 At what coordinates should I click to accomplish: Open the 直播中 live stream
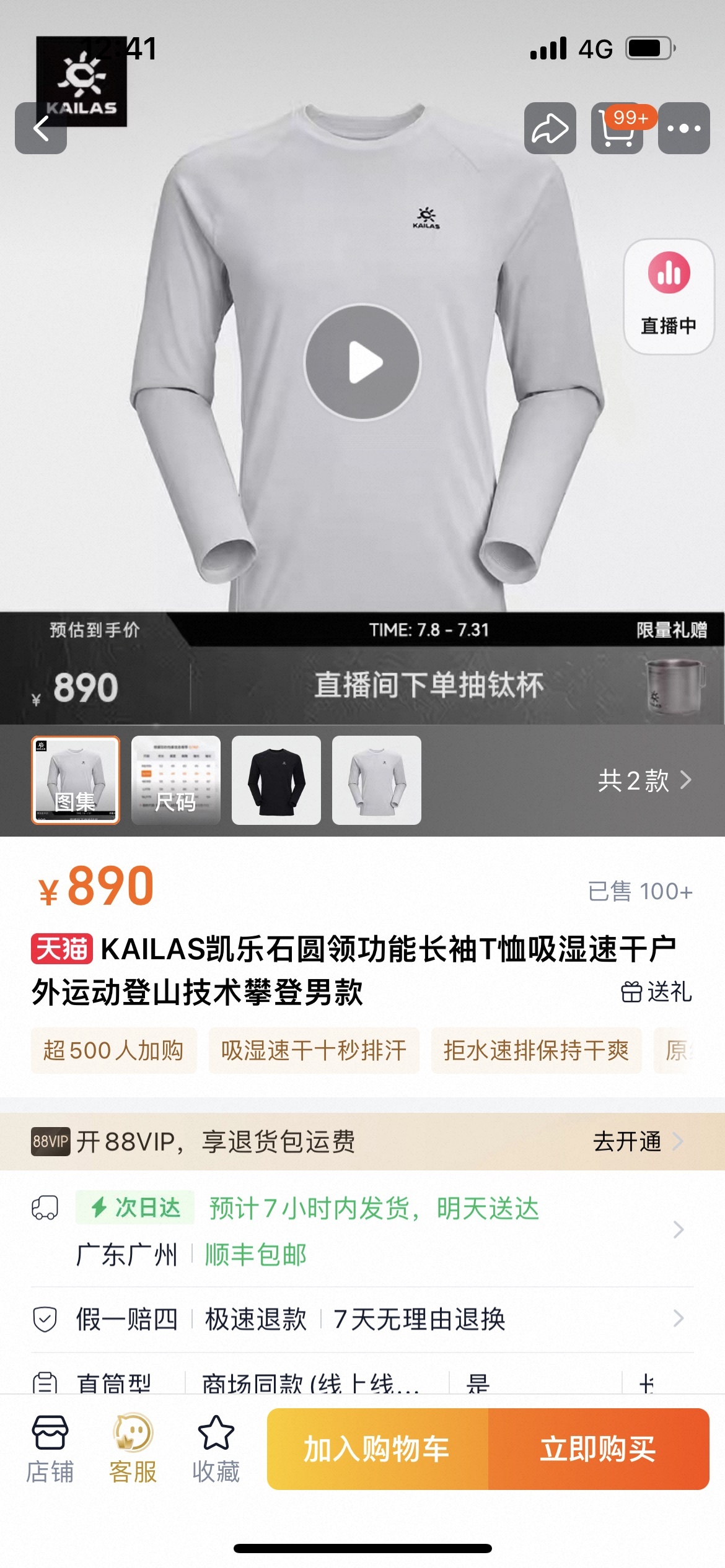(x=668, y=297)
